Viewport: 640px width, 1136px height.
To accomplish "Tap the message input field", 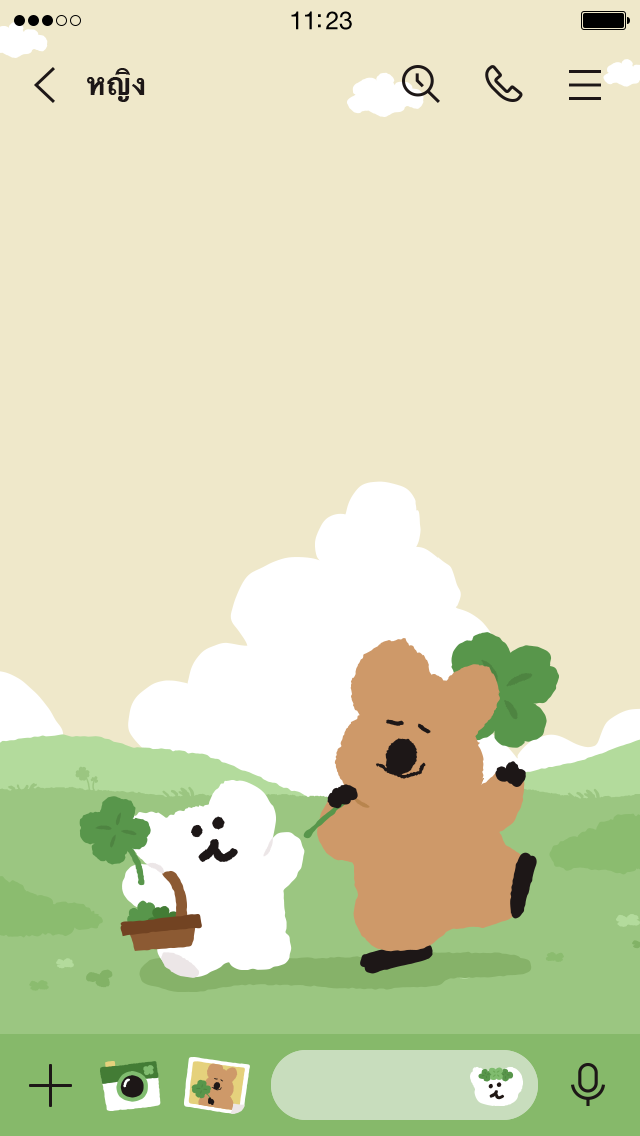I will click(x=370, y=1085).
